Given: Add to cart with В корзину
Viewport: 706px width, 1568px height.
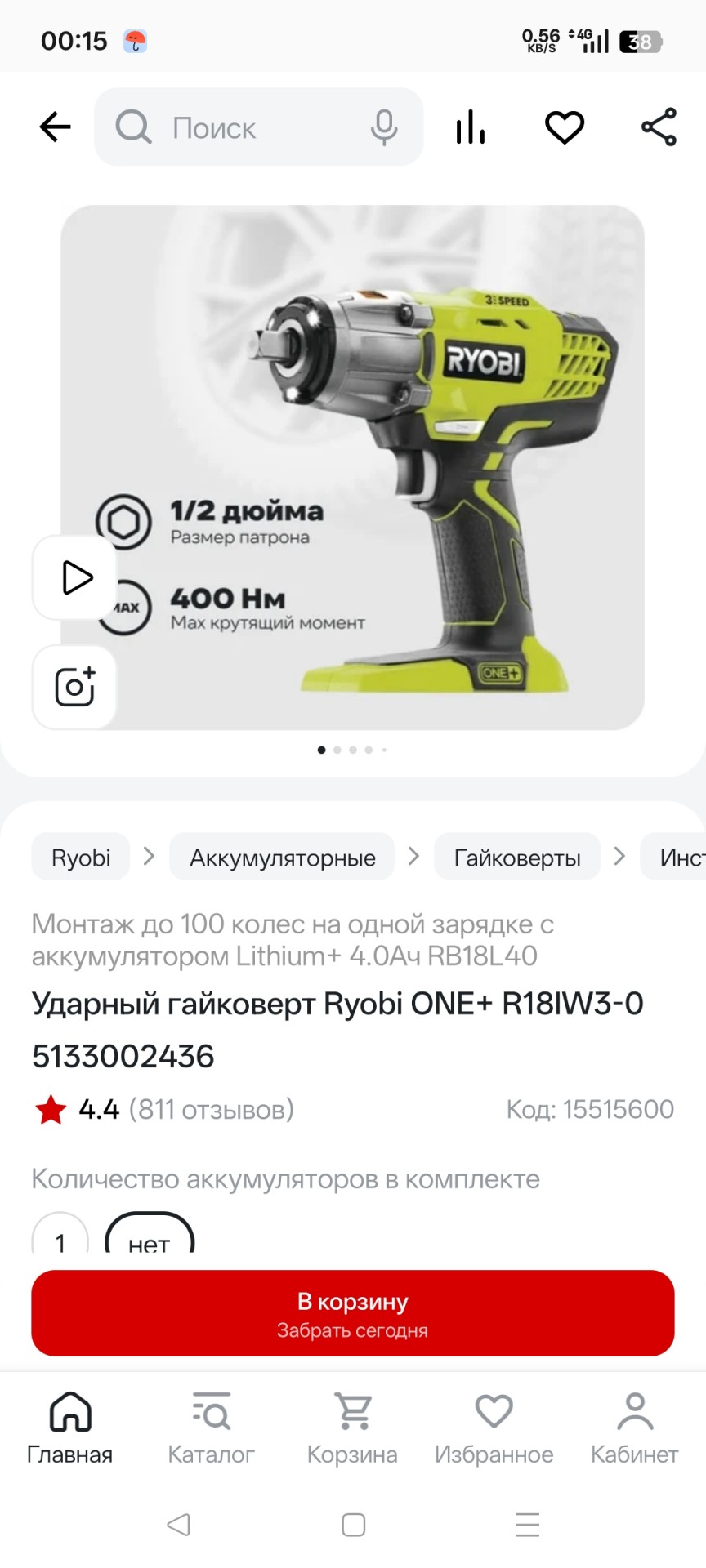Looking at the screenshot, I should click(353, 1313).
